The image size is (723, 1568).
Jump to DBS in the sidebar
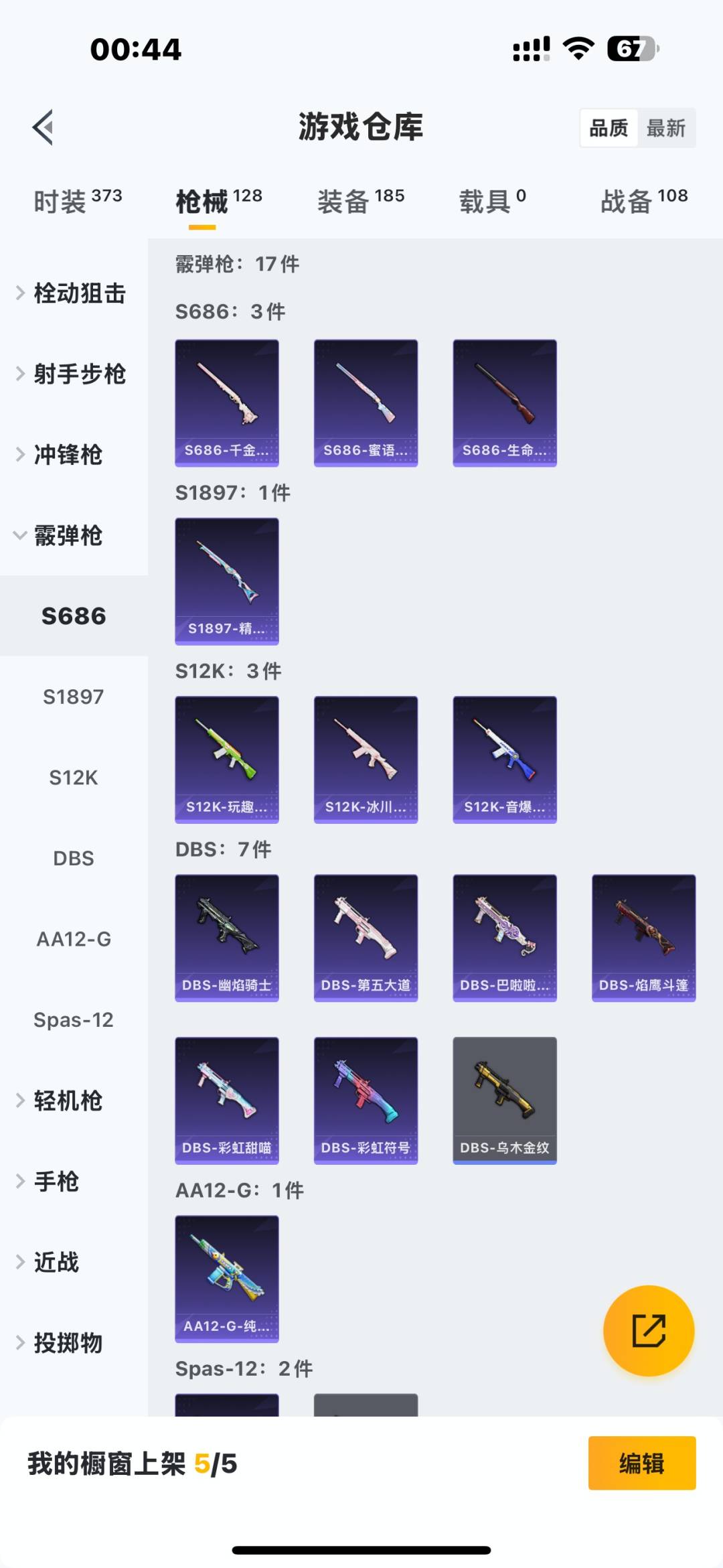point(74,858)
